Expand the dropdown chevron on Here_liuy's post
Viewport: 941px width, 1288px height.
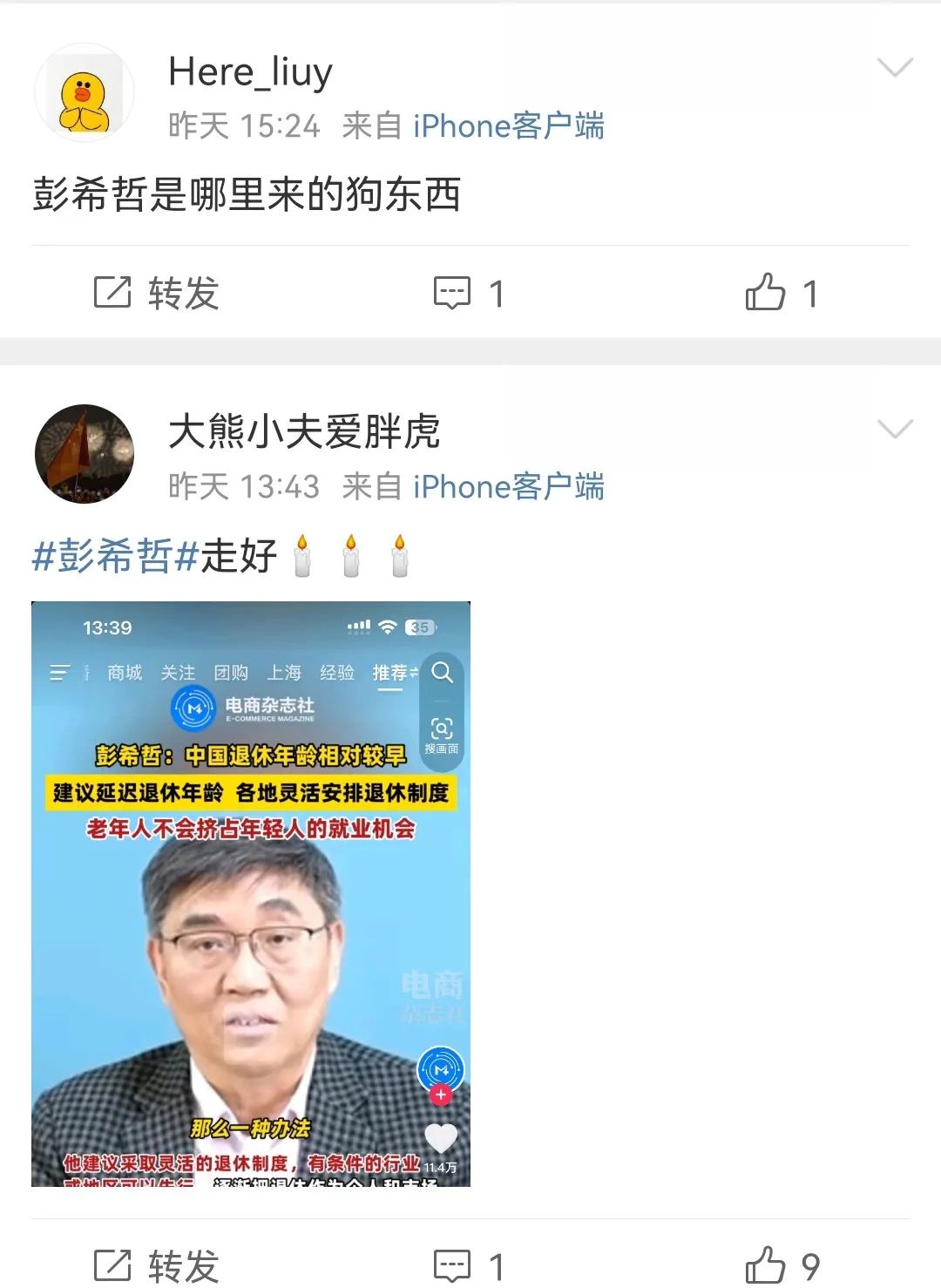894,68
